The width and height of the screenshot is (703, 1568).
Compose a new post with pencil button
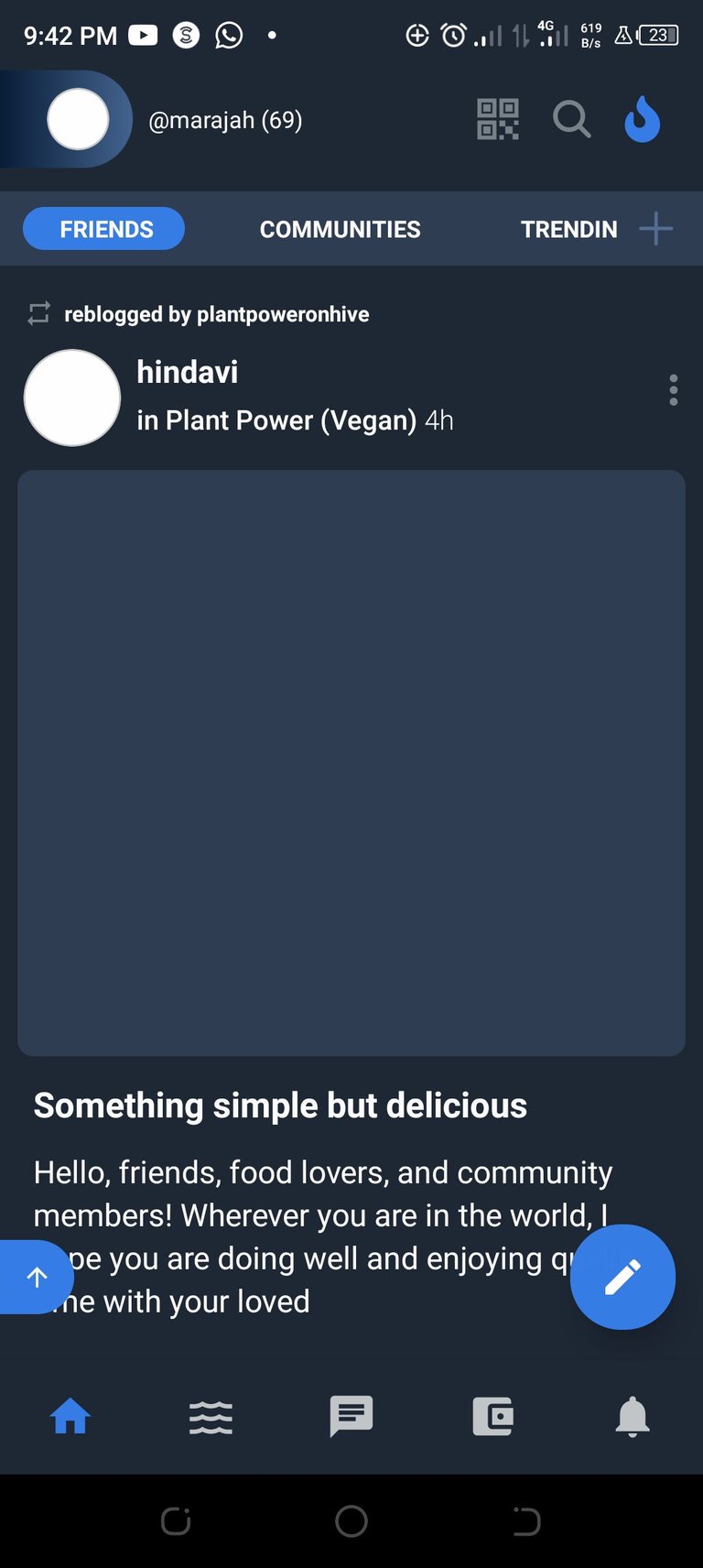[x=622, y=1277]
